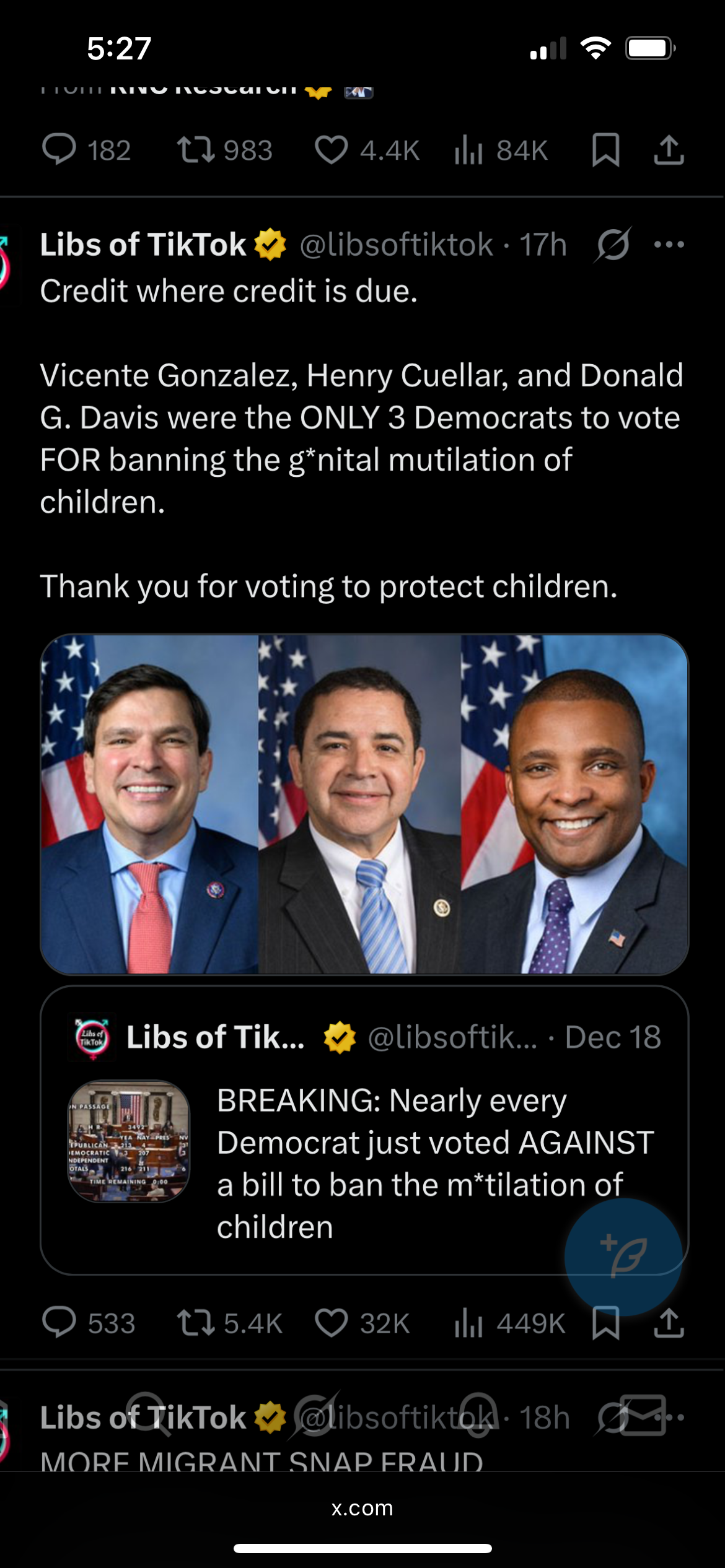This screenshot has width=725, height=1568.
Task: Reply to the post with 533 comments
Action: (59, 1323)
